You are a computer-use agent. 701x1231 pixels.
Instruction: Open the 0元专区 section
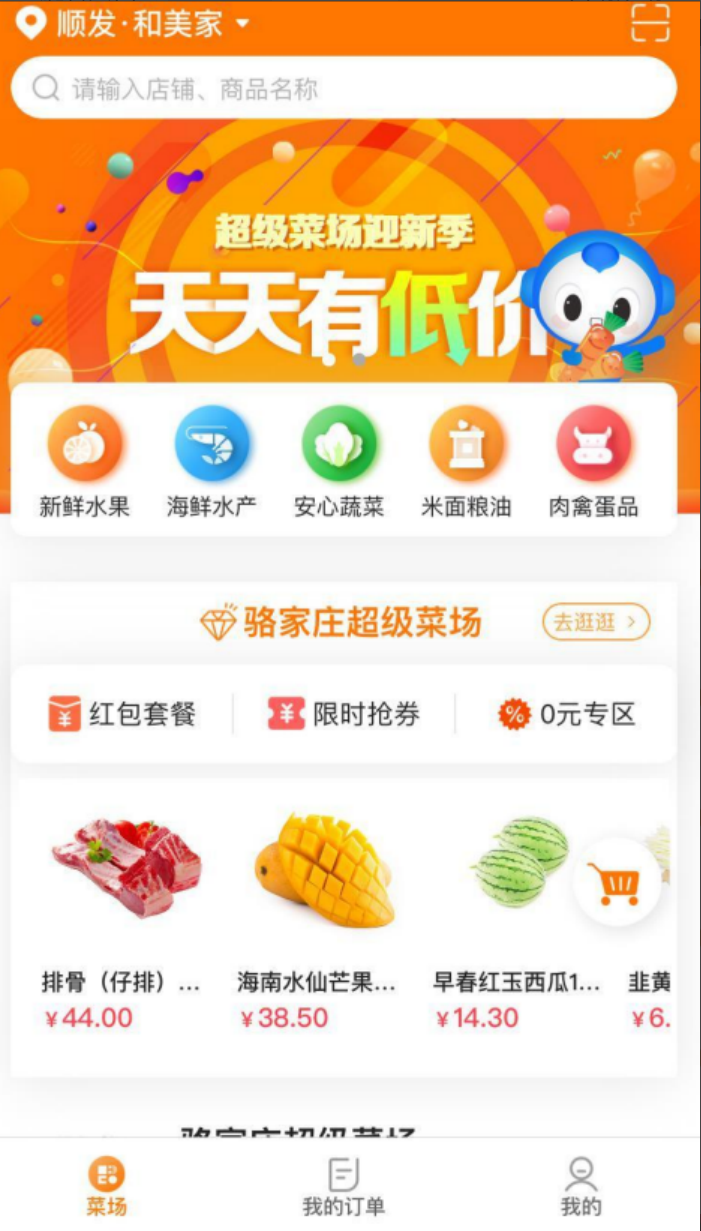567,714
